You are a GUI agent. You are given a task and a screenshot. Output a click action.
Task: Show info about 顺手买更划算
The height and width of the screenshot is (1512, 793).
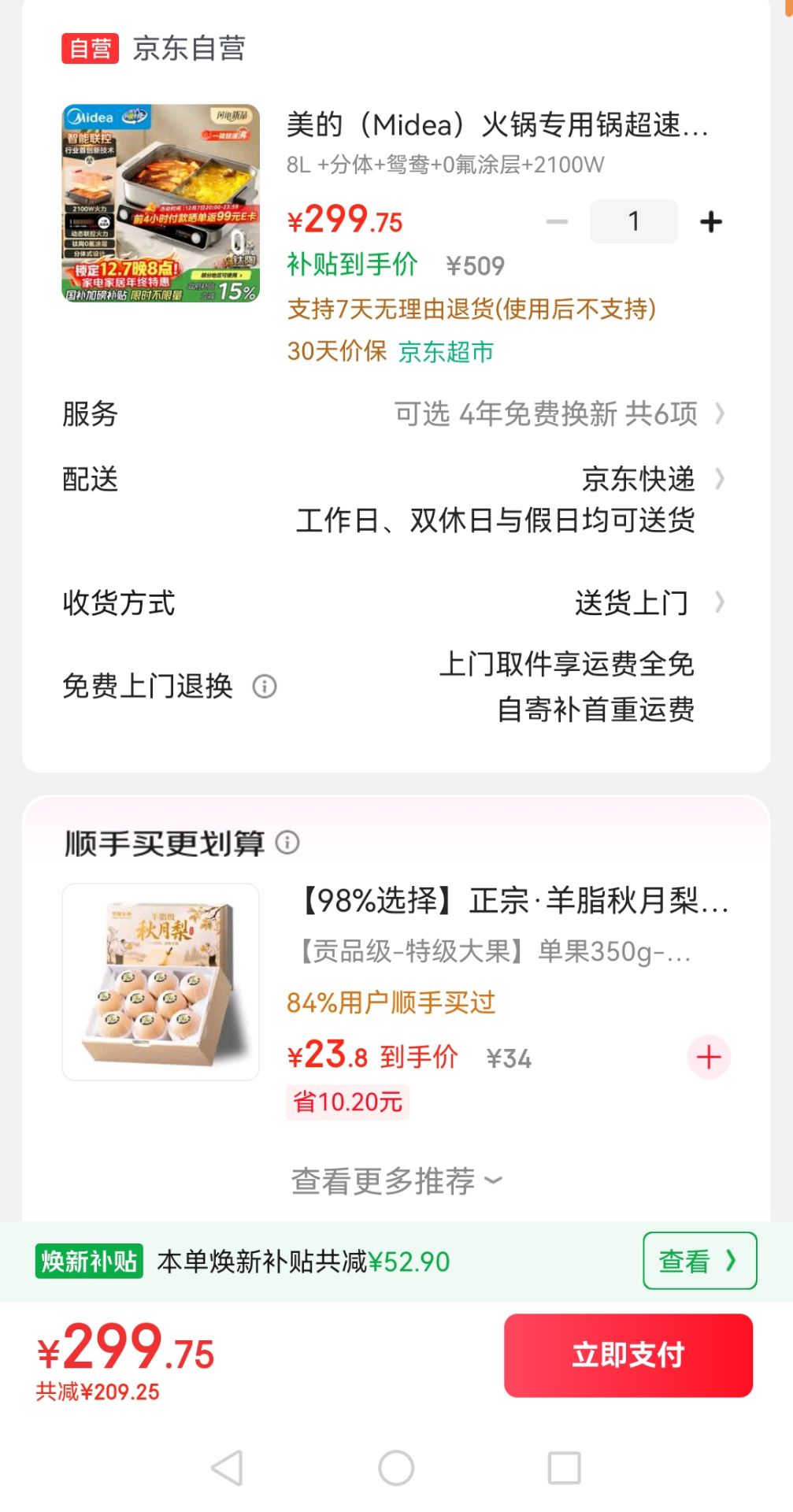[287, 843]
